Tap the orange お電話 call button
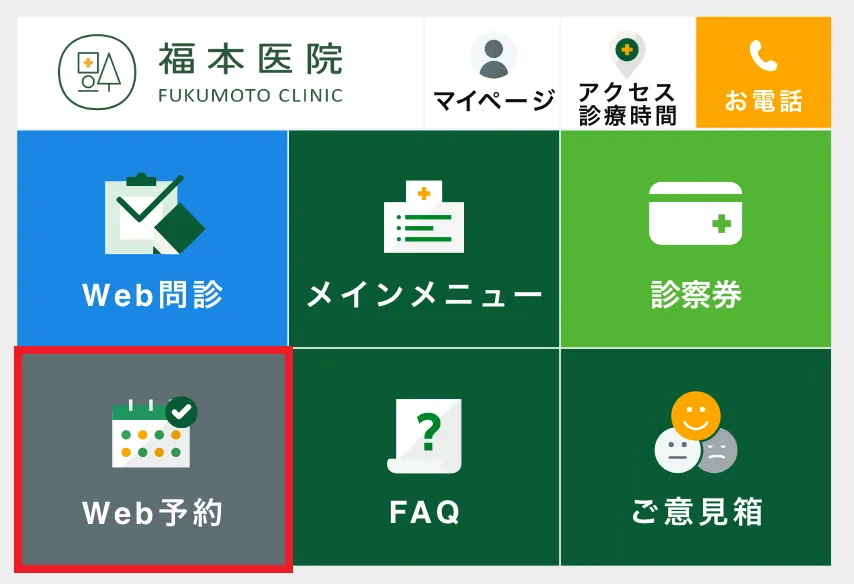Viewport: 854px width, 584px height. (763, 74)
